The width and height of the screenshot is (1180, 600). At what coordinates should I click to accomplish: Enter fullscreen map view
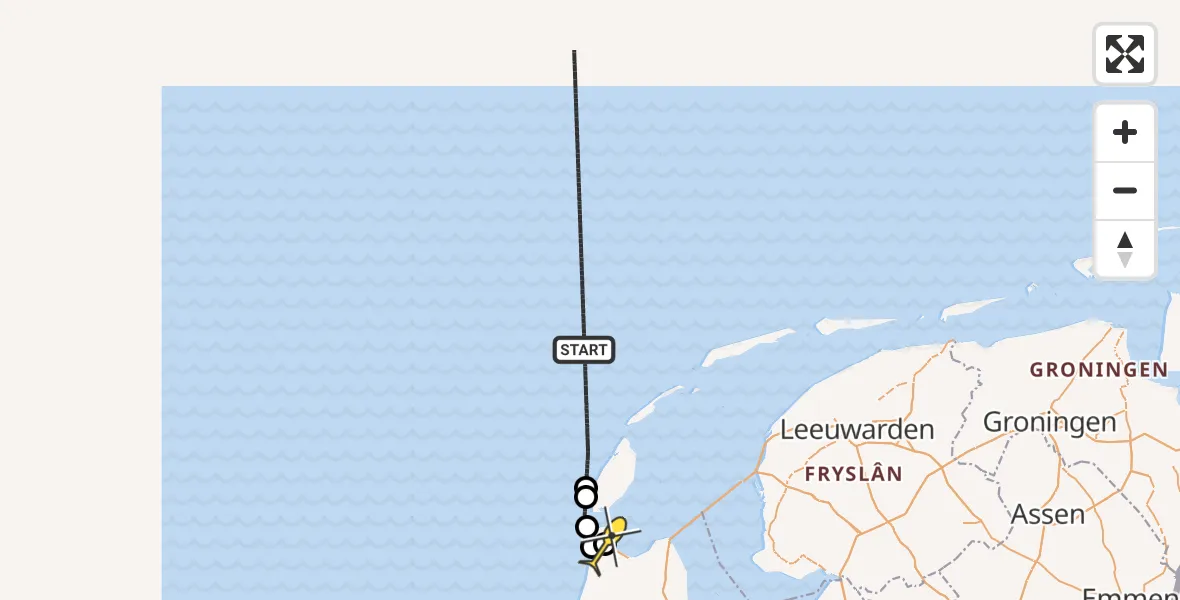pyautogui.click(x=1124, y=54)
